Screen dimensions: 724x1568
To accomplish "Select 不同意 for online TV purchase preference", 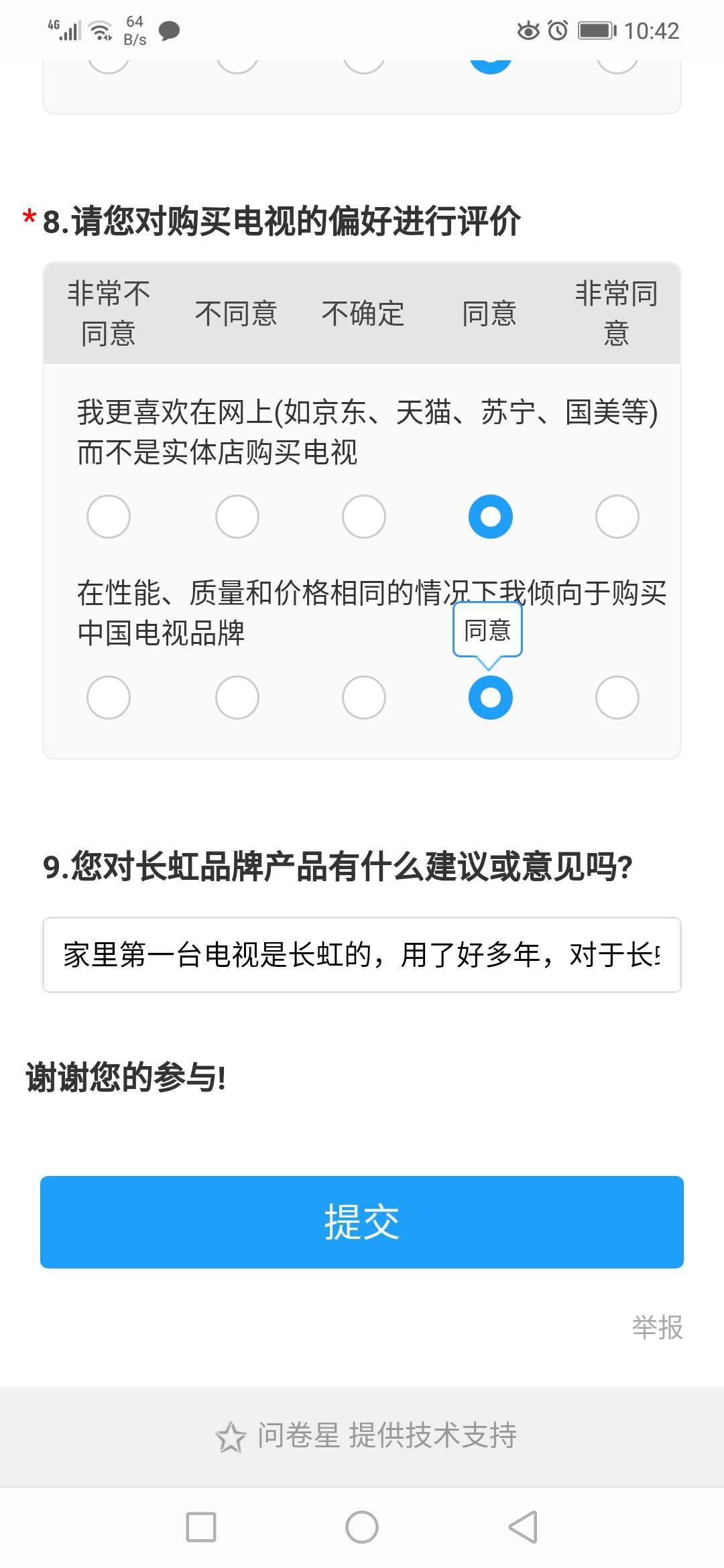I will pyautogui.click(x=237, y=517).
